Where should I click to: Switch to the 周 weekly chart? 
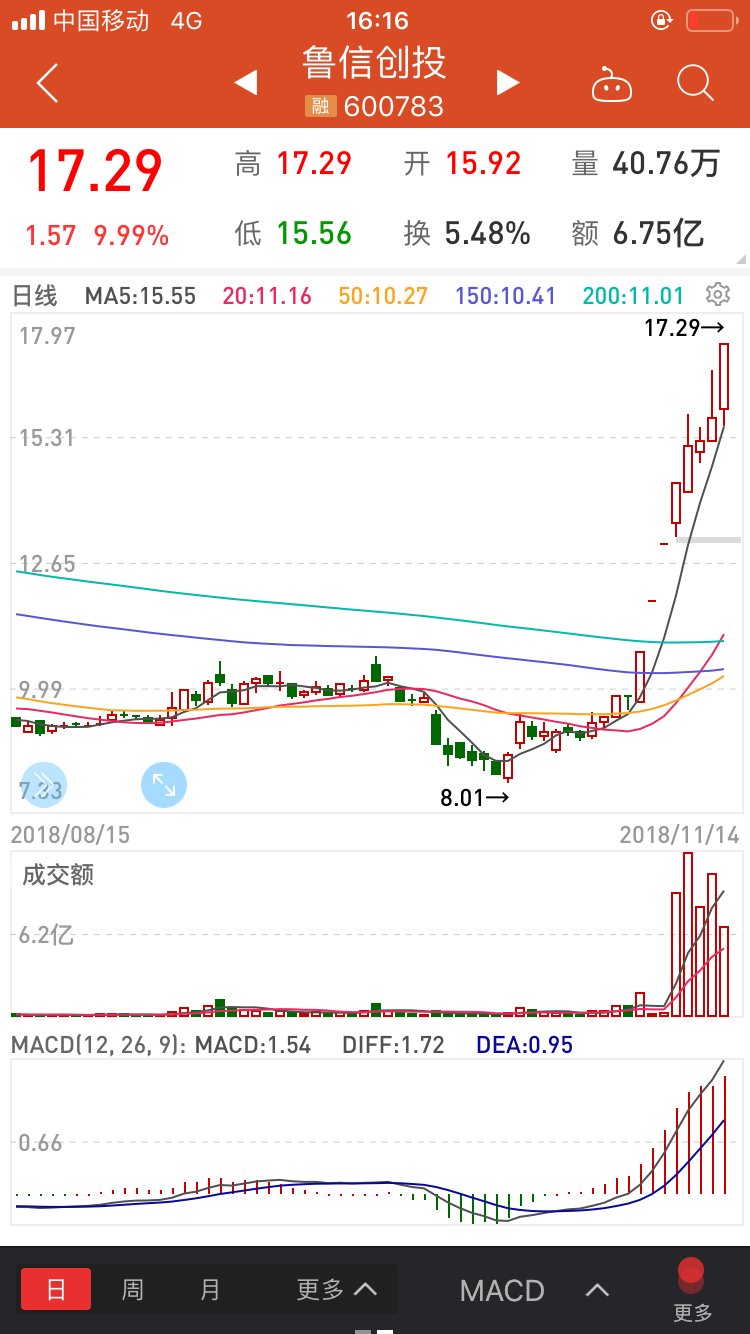click(x=133, y=1290)
